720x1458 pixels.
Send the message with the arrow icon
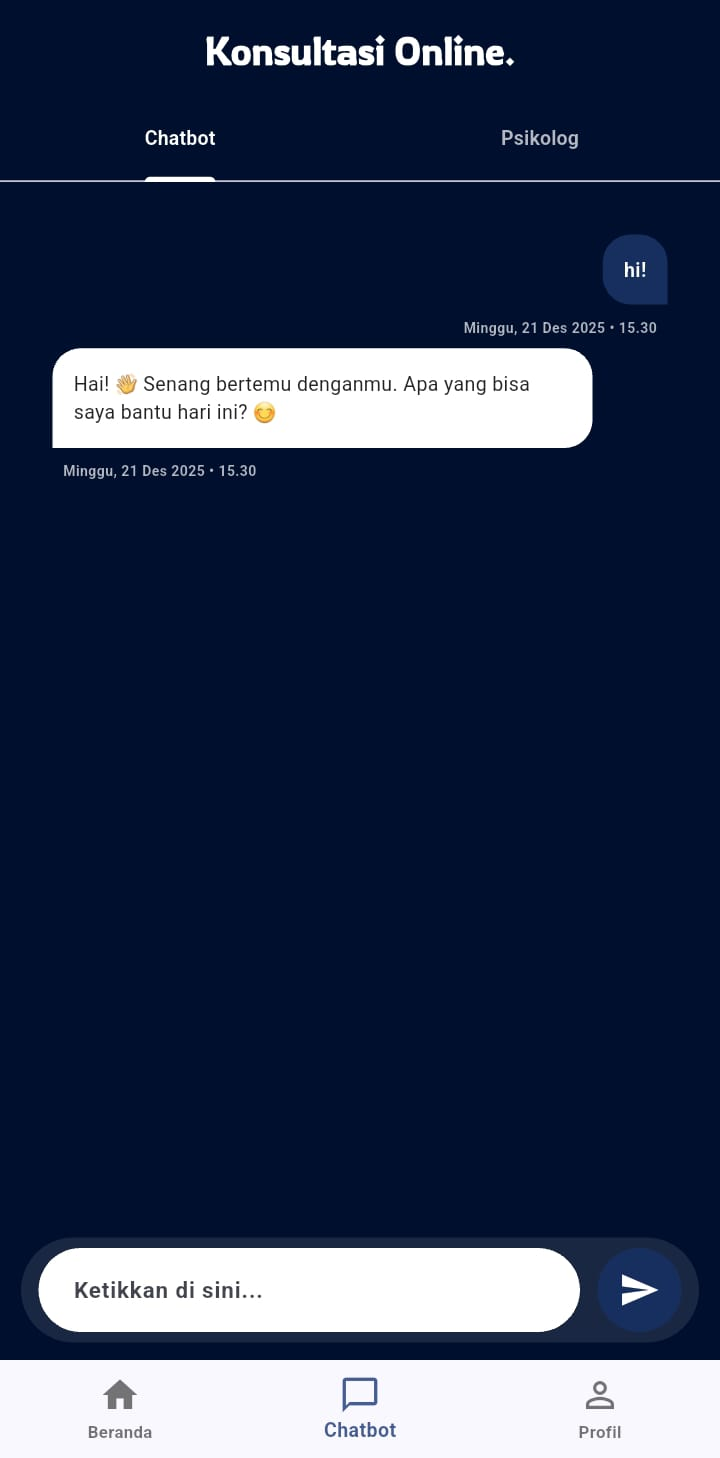coord(639,1290)
